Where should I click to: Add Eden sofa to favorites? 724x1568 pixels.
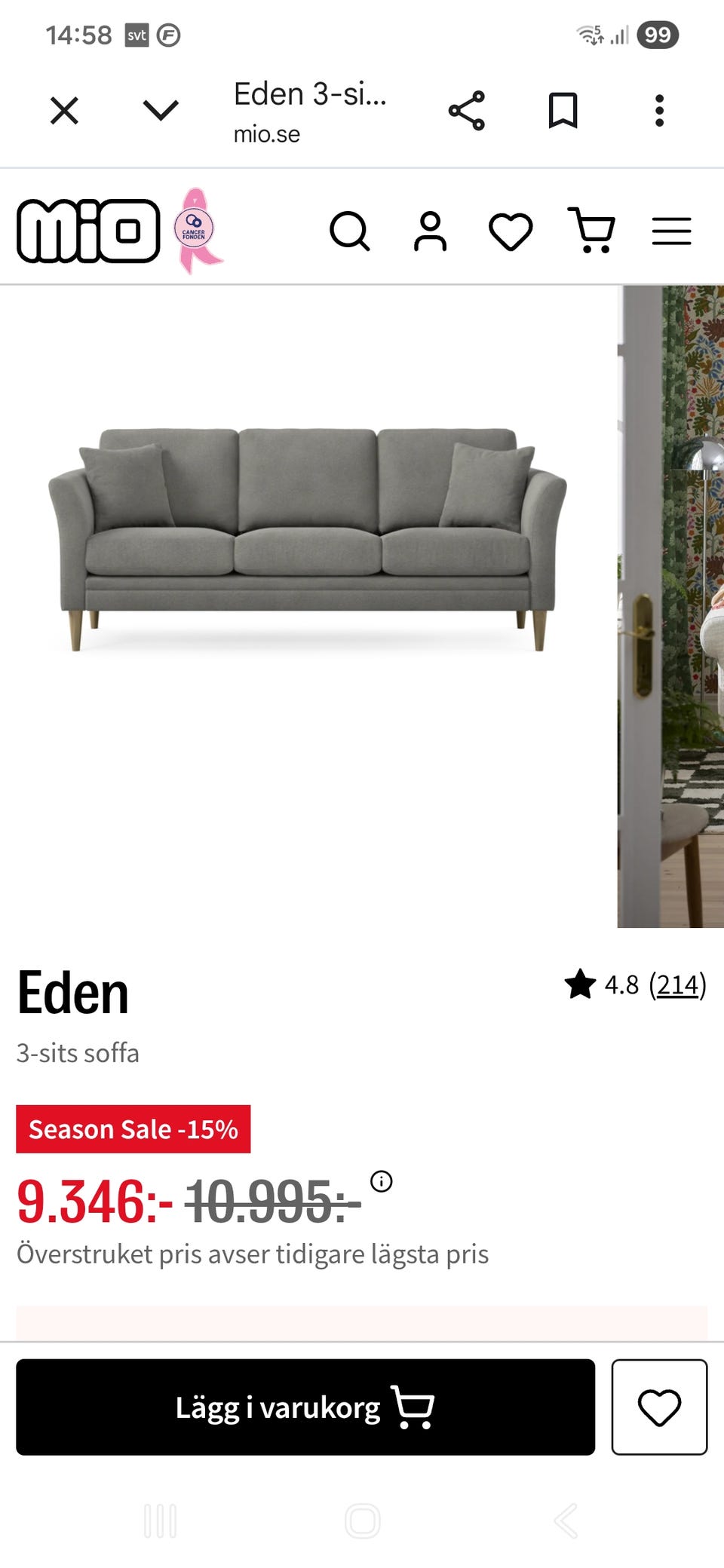(659, 1407)
